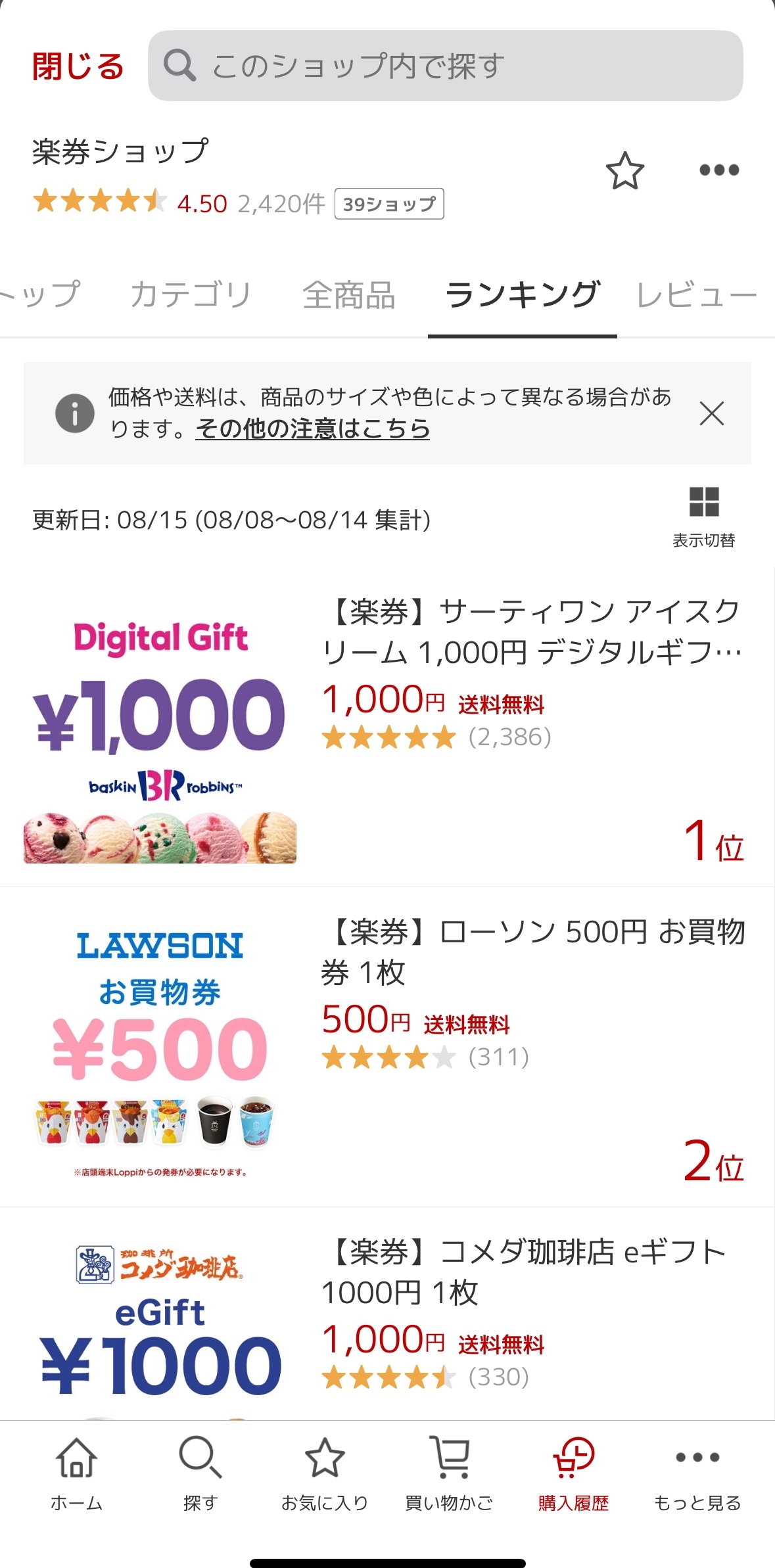Viewport: 775px width, 1568px height.
Task: Open the お気に入り tab
Action: [325, 1473]
